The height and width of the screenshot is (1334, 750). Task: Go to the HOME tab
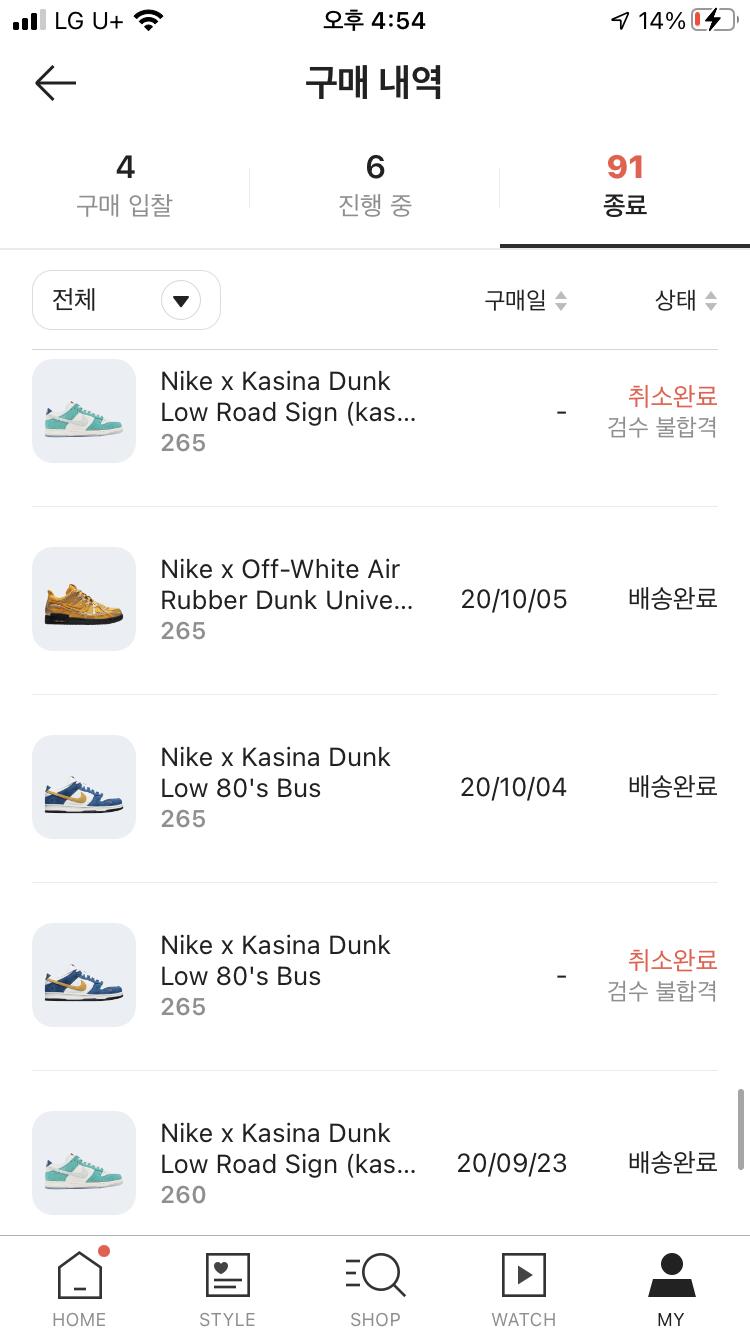click(x=79, y=1288)
